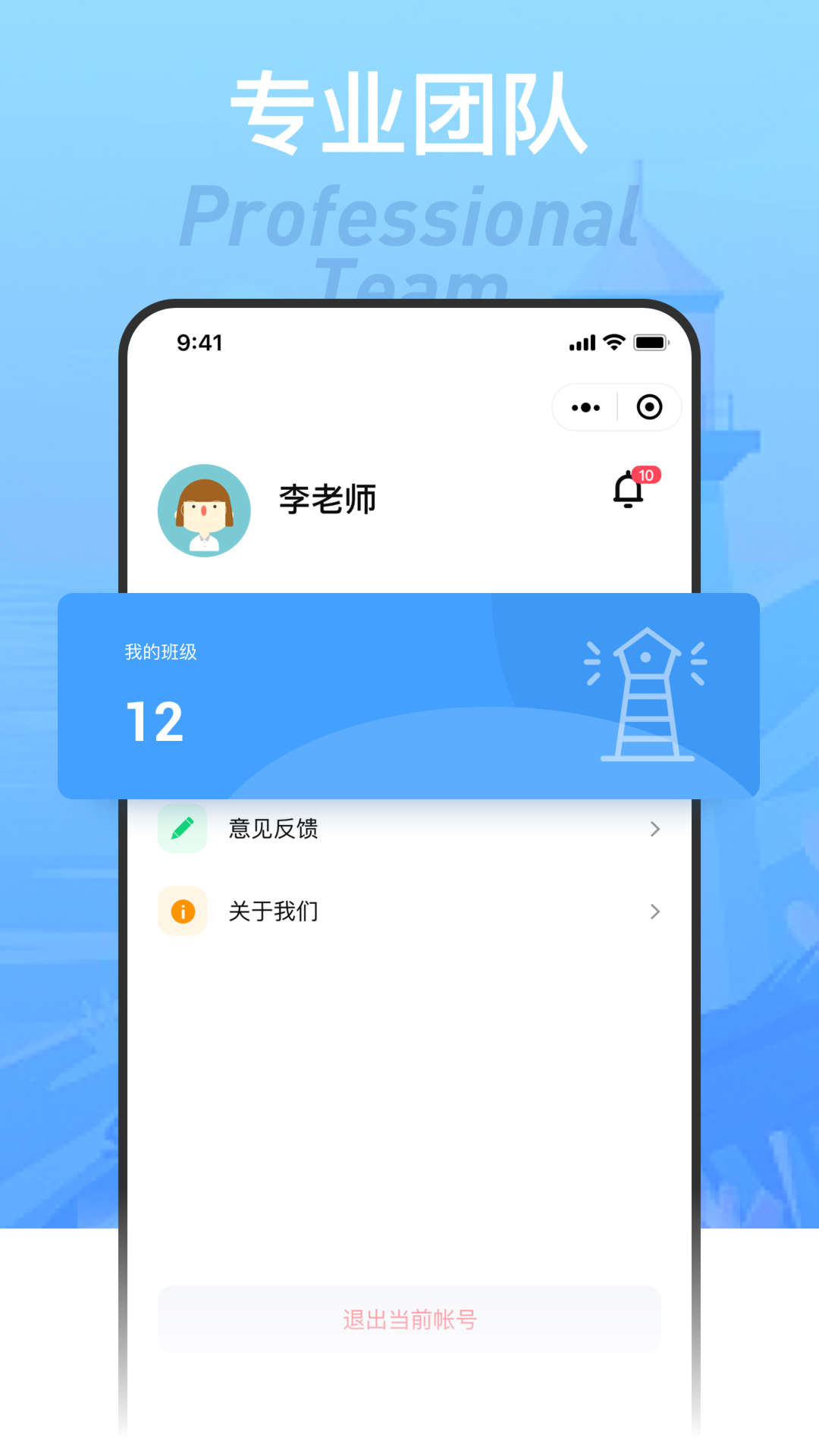This screenshot has height=1456, width=819.
Task: Click the teacher name 李老师
Action: click(326, 500)
